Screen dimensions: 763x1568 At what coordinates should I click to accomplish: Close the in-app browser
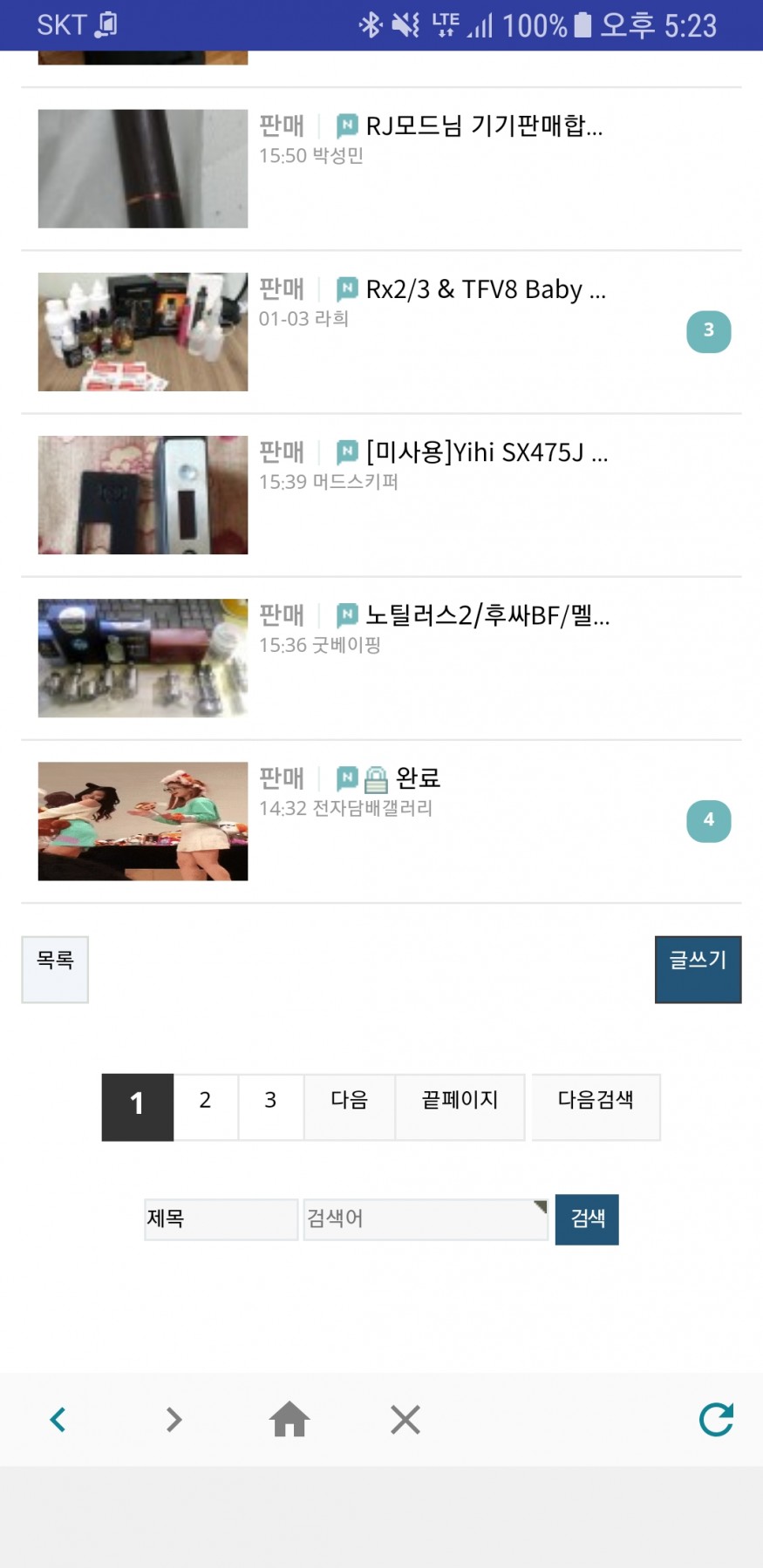coord(405,1420)
